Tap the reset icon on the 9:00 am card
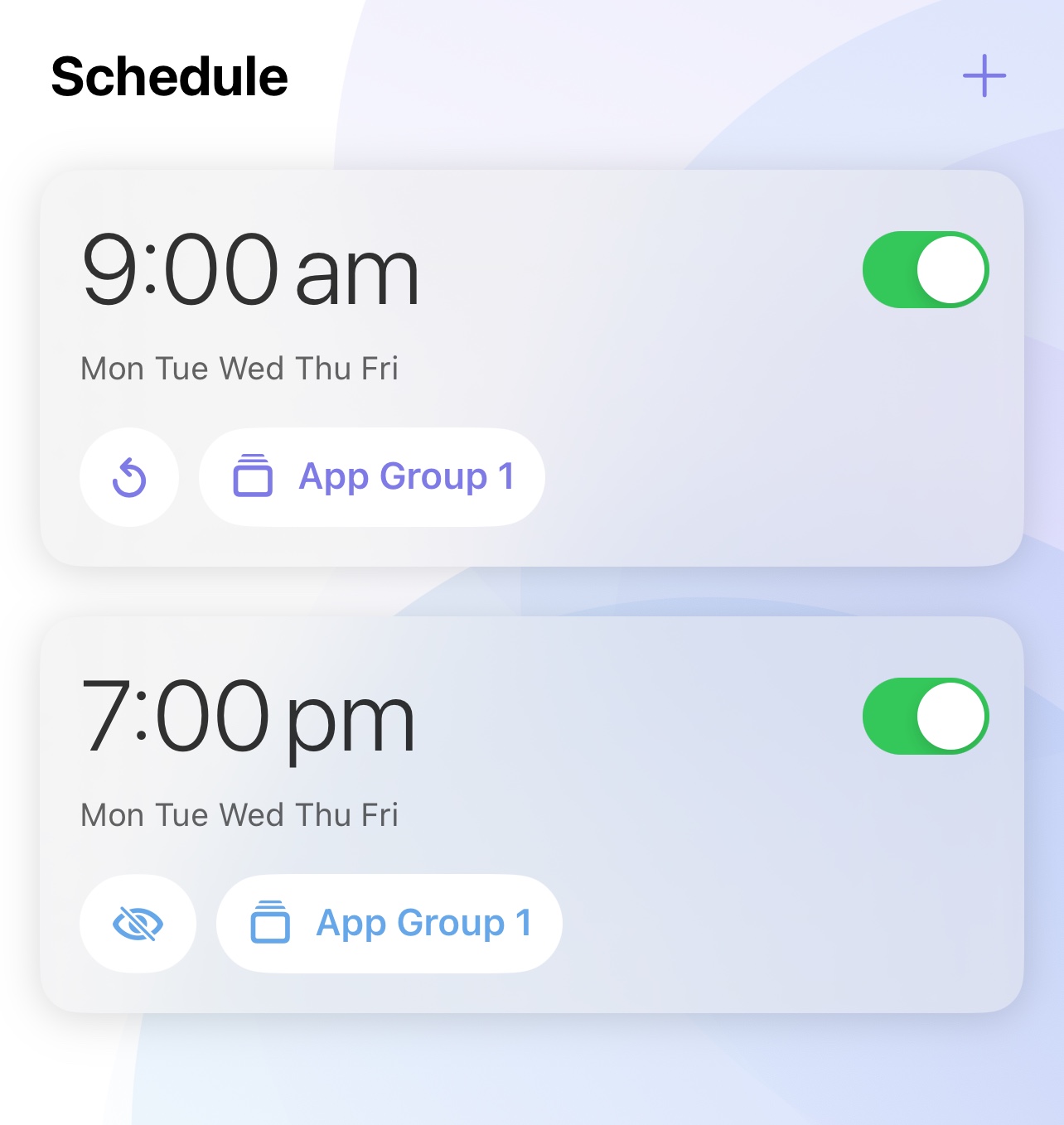1064x1125 pixels. pos(129,477)
